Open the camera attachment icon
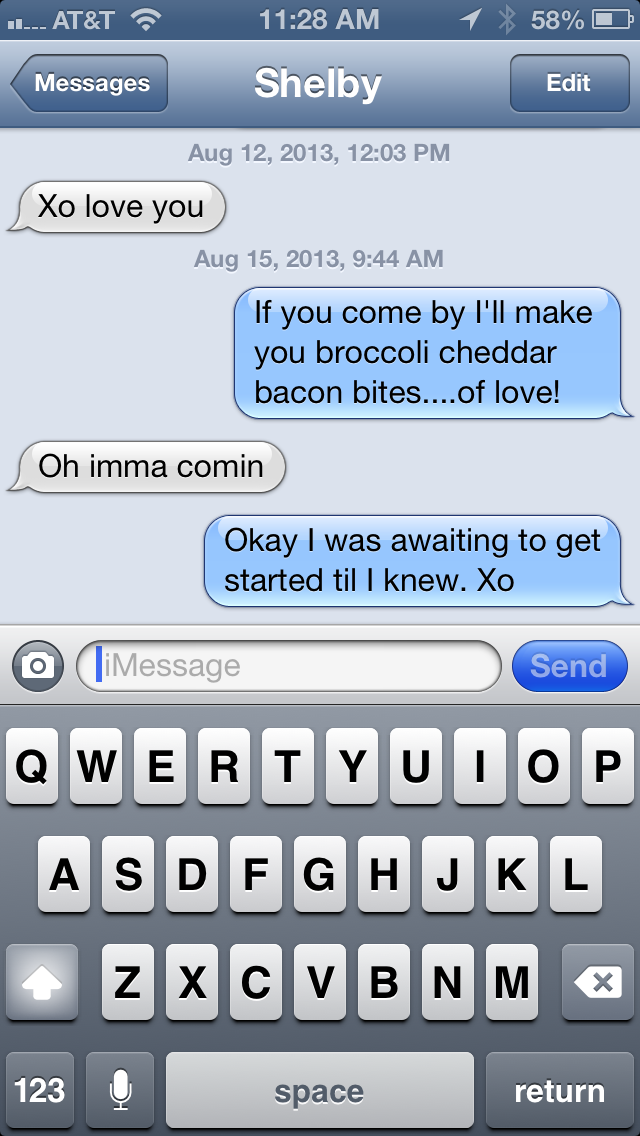Viewport: 640px width, 1136px height. click(38, 666)
